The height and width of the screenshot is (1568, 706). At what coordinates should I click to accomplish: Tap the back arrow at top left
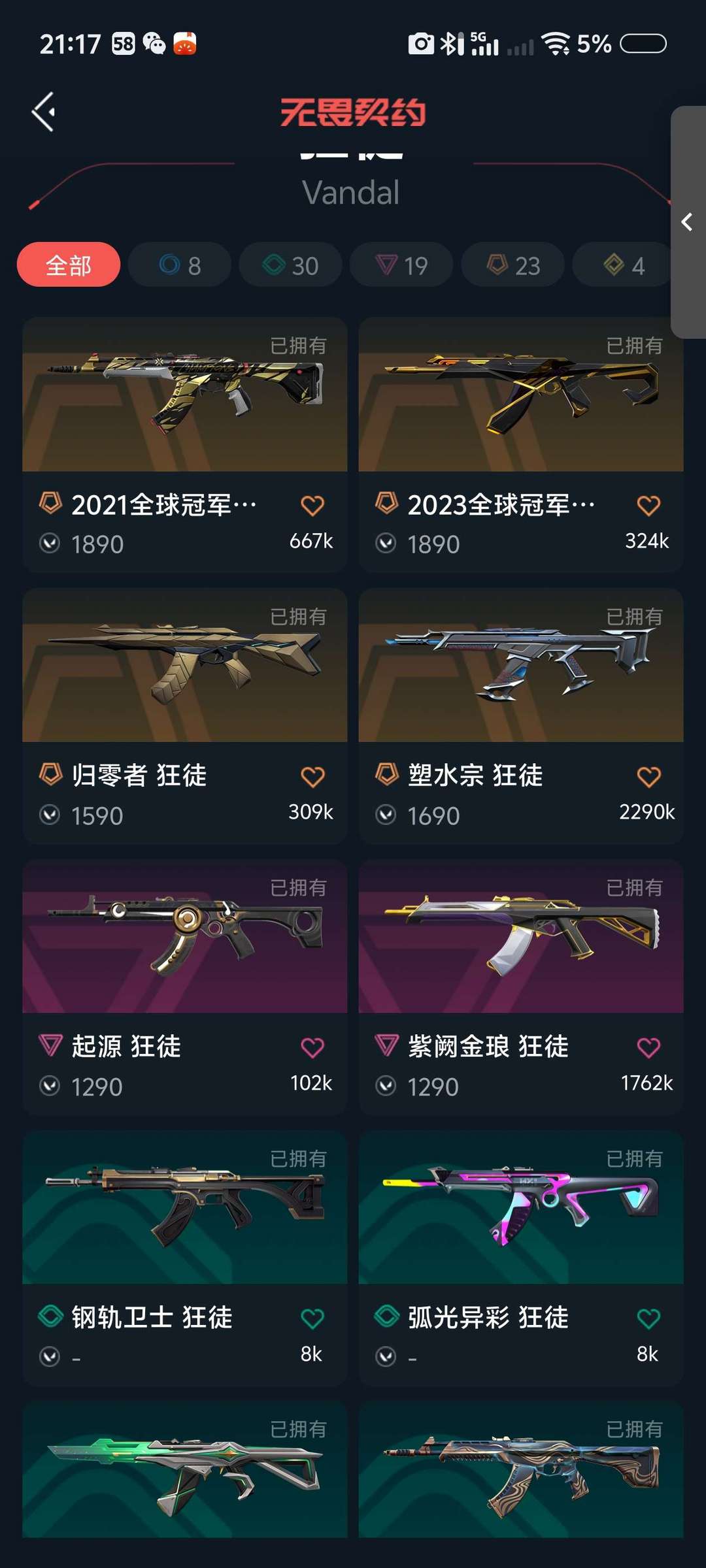(x=43, y=111)
